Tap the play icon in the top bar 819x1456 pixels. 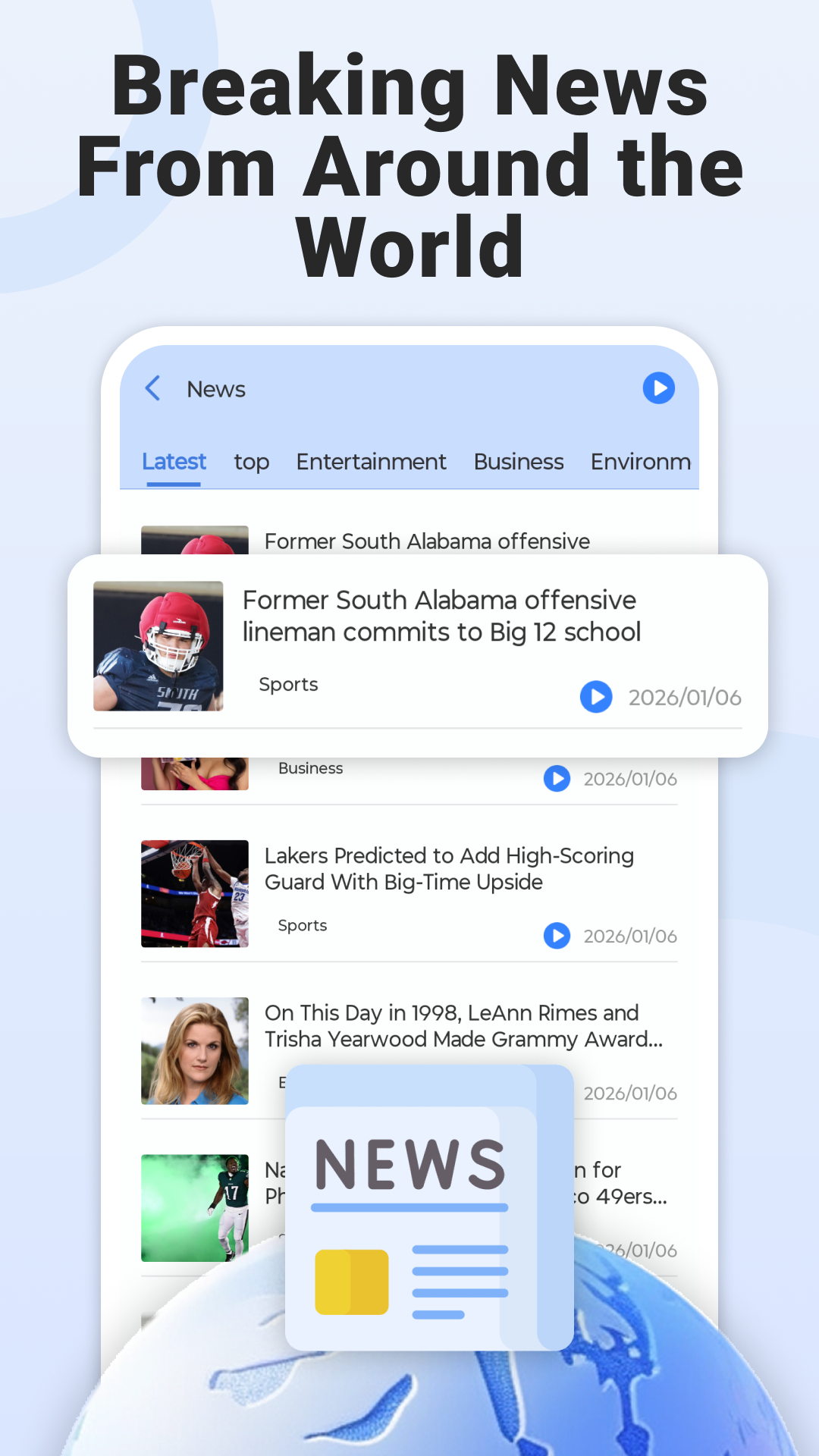pos(658,388)
